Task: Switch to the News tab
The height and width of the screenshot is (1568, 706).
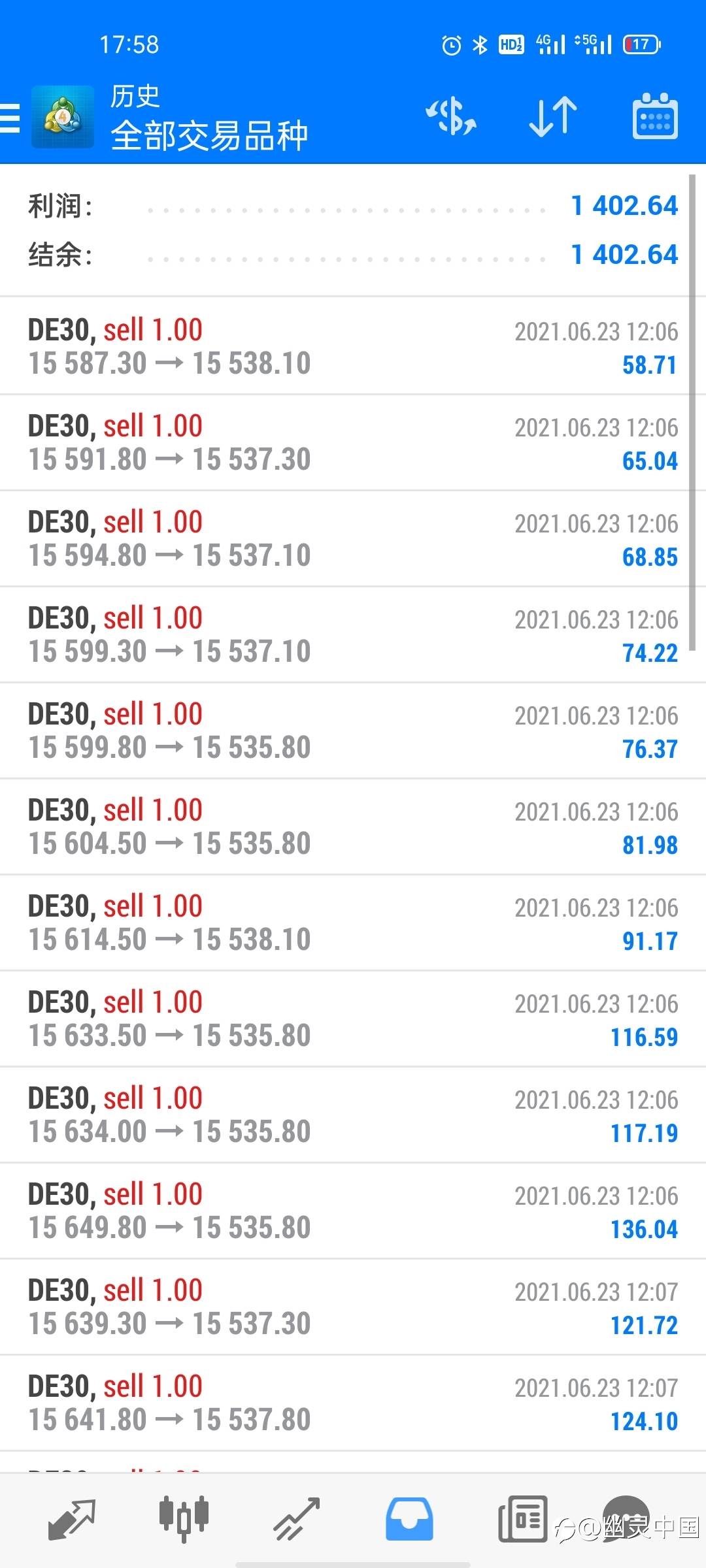Action: (522, 1518)
